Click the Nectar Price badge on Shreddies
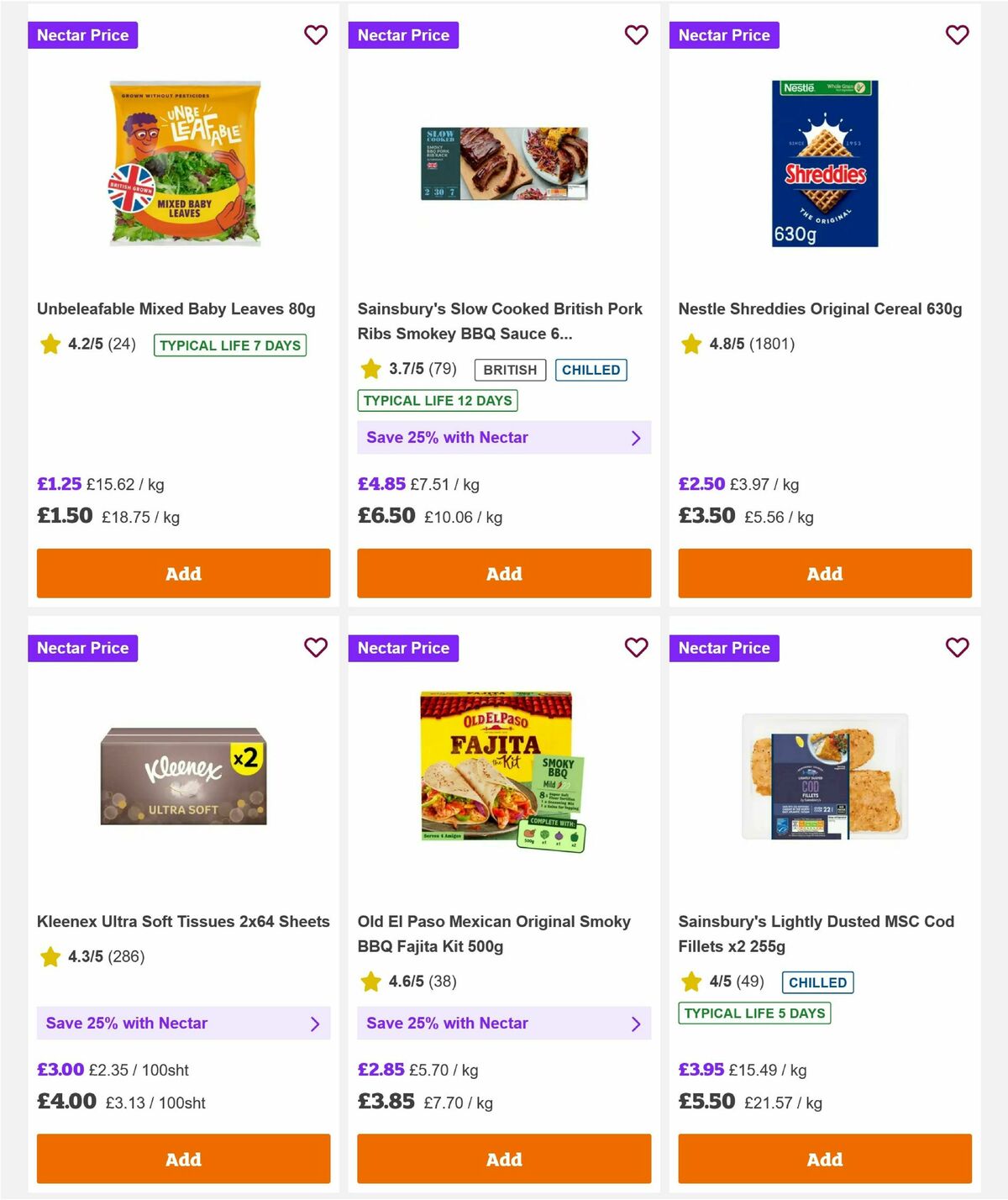The image size is (1008, 1200). point(724,35)
